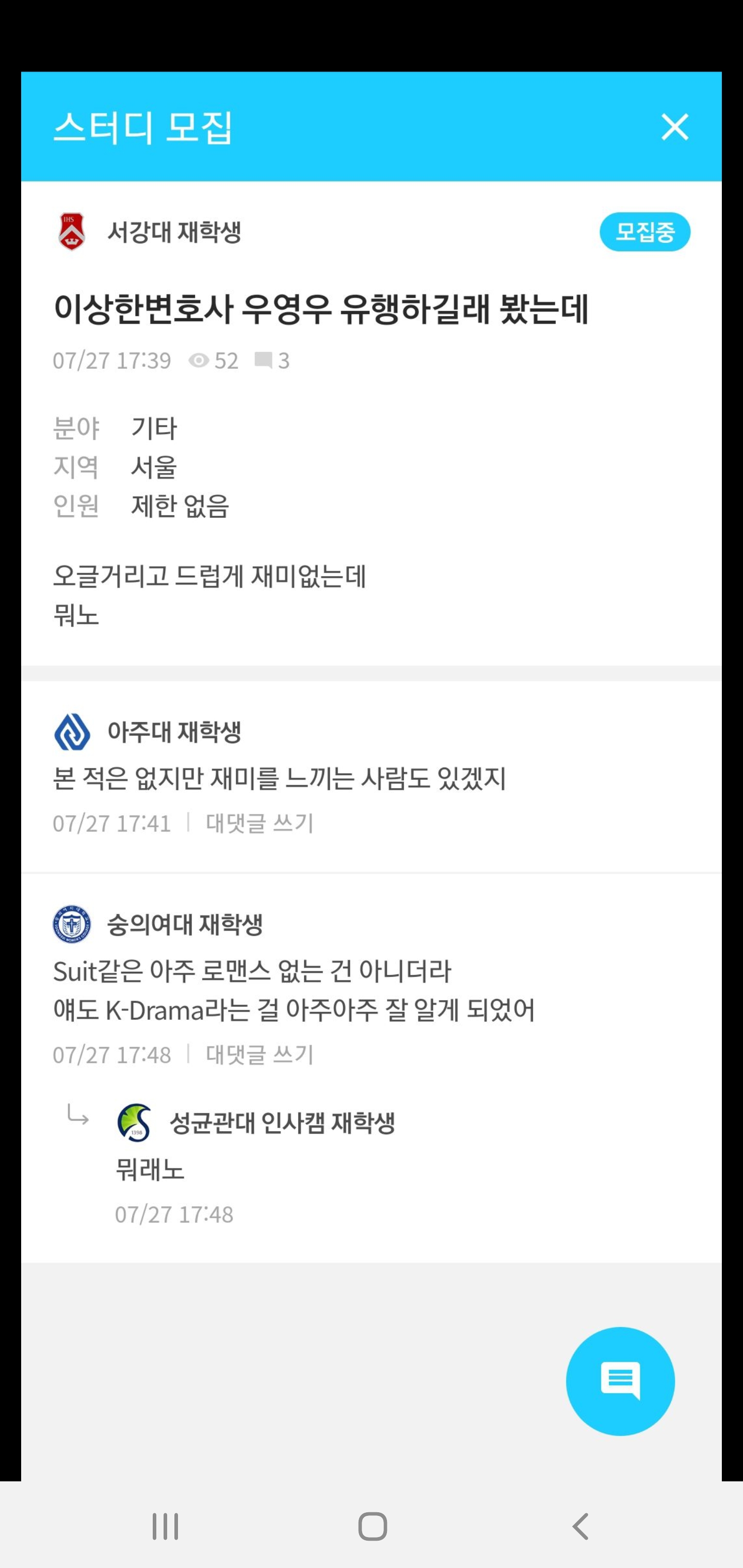Screen dimensions: 743x1568
Task: Close the 스터디 모집 post
Action: pos(674,127)
